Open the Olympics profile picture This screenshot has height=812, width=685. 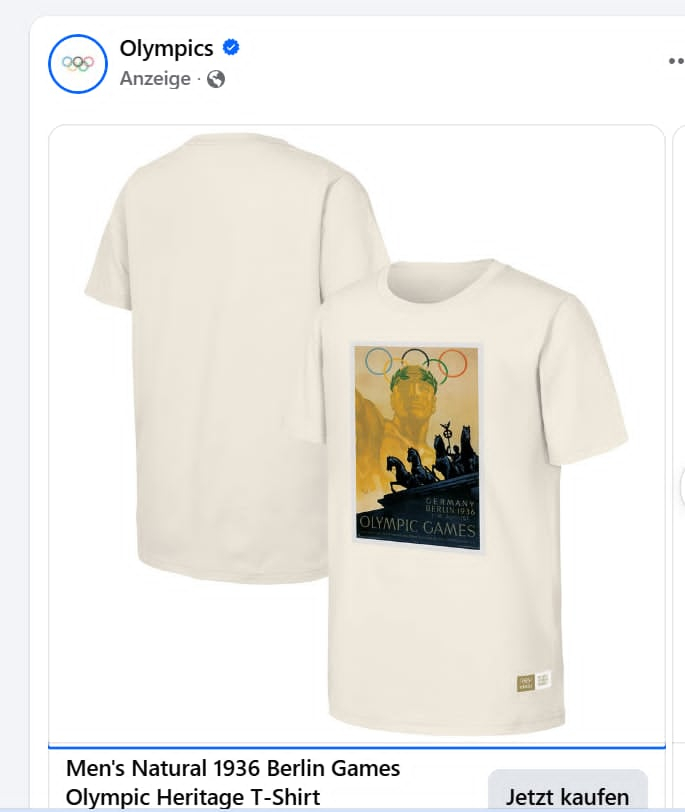pyautogui.click(x=77, y=63)
